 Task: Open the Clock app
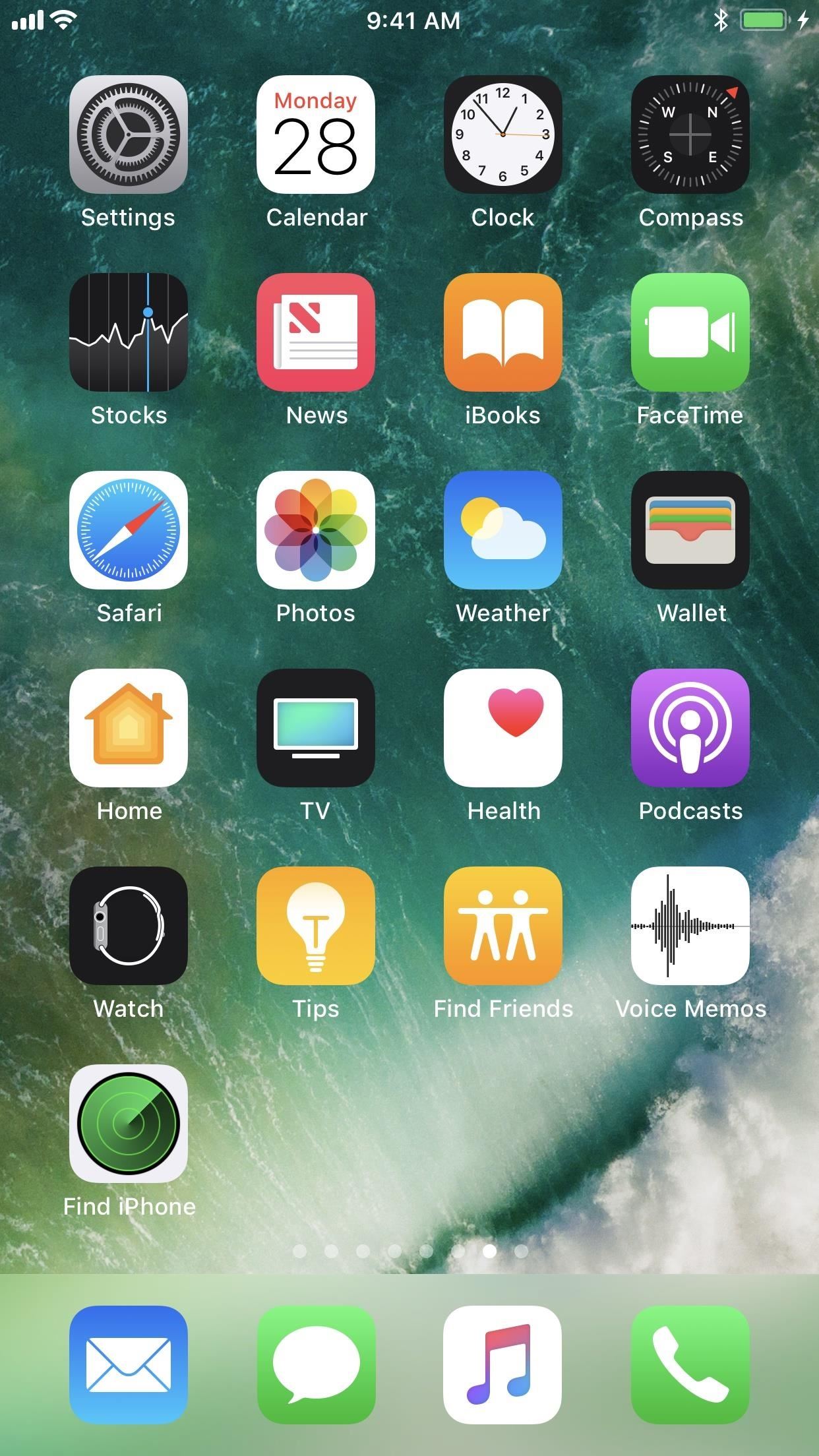coord(503,135)
